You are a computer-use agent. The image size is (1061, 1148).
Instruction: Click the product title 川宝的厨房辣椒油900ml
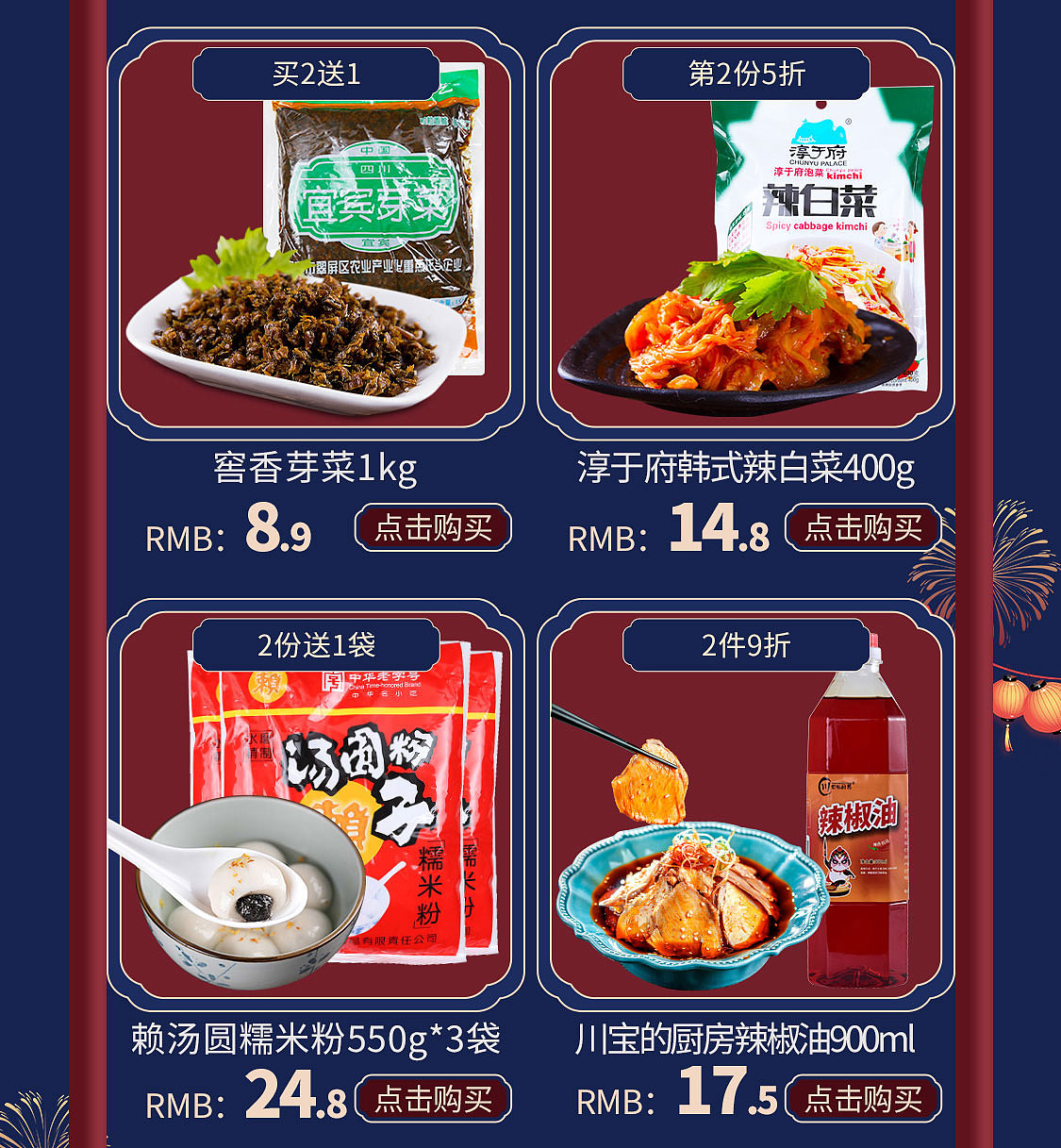pyautogui.click(x=745, y=1042)
